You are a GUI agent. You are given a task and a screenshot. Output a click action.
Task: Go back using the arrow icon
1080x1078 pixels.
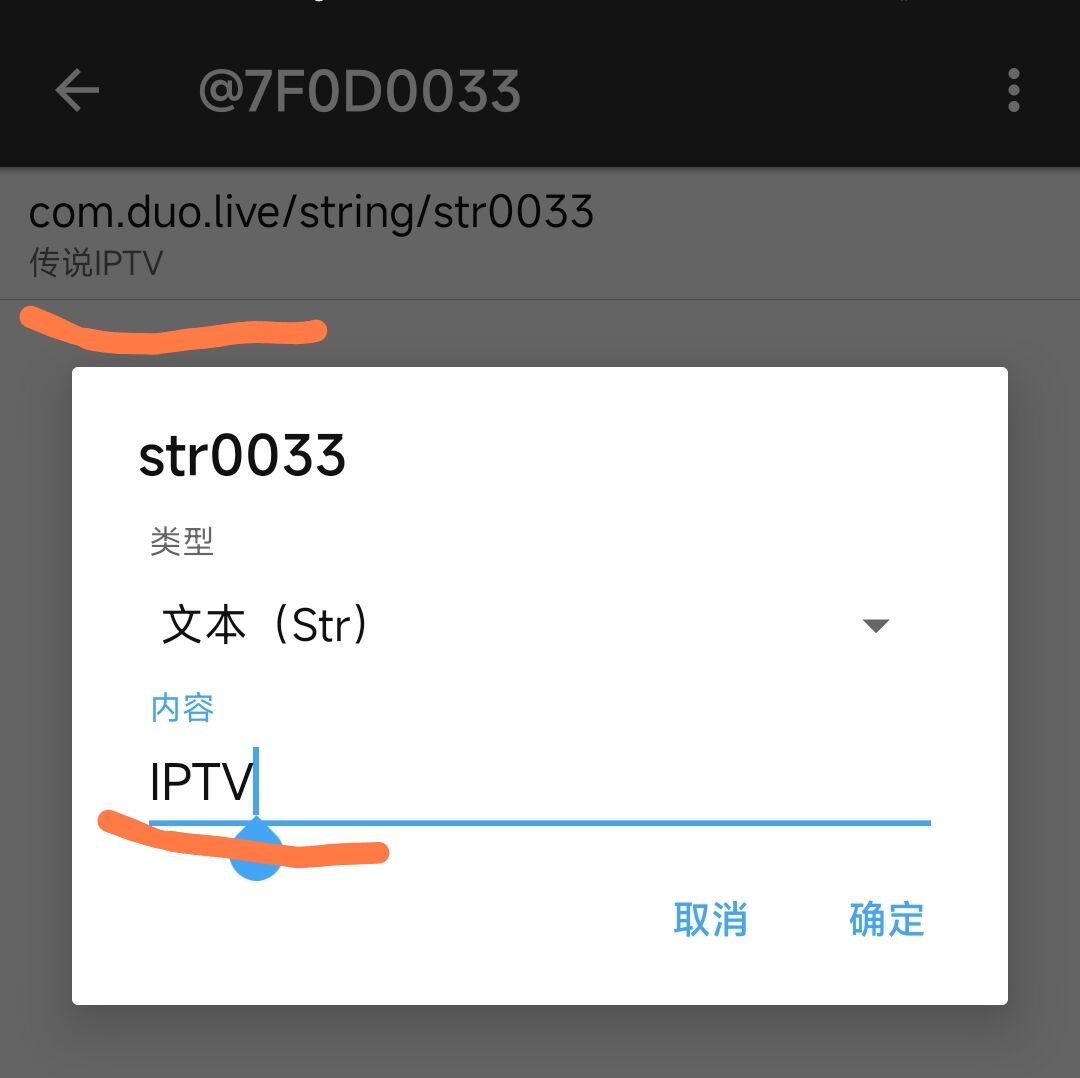click(77, 91)
